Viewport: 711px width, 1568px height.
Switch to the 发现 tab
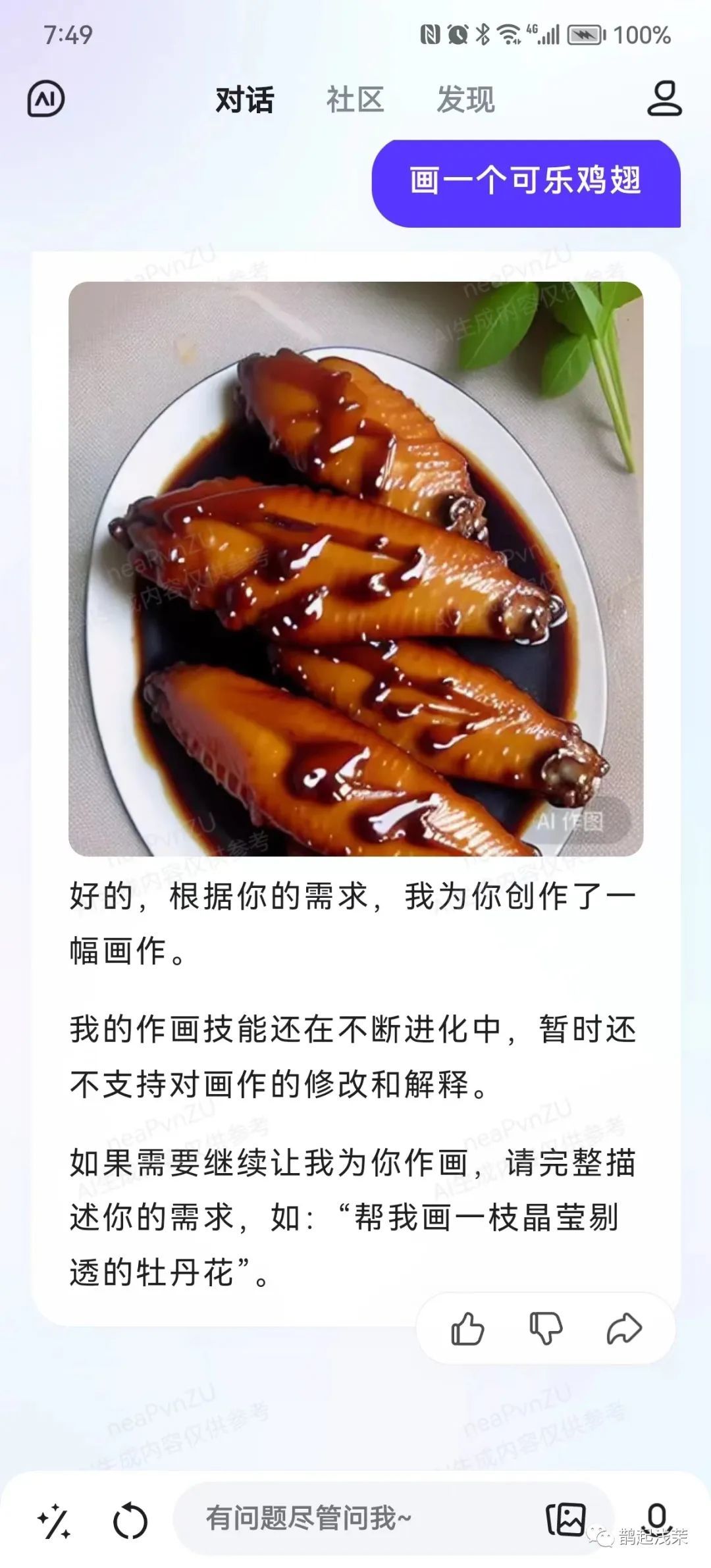point(465,100)
